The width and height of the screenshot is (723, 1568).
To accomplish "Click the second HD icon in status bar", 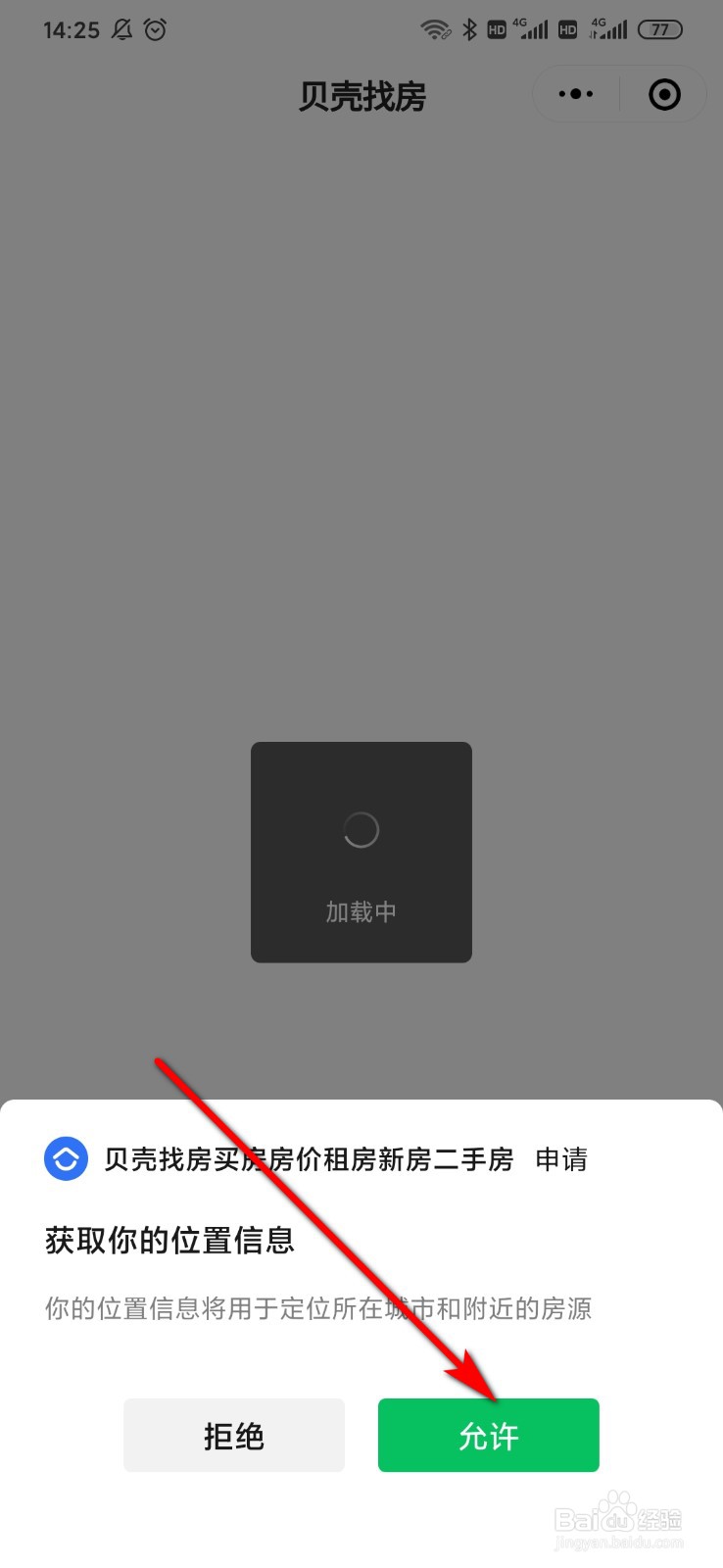I will pyautogui.click(x=566, y=29).
